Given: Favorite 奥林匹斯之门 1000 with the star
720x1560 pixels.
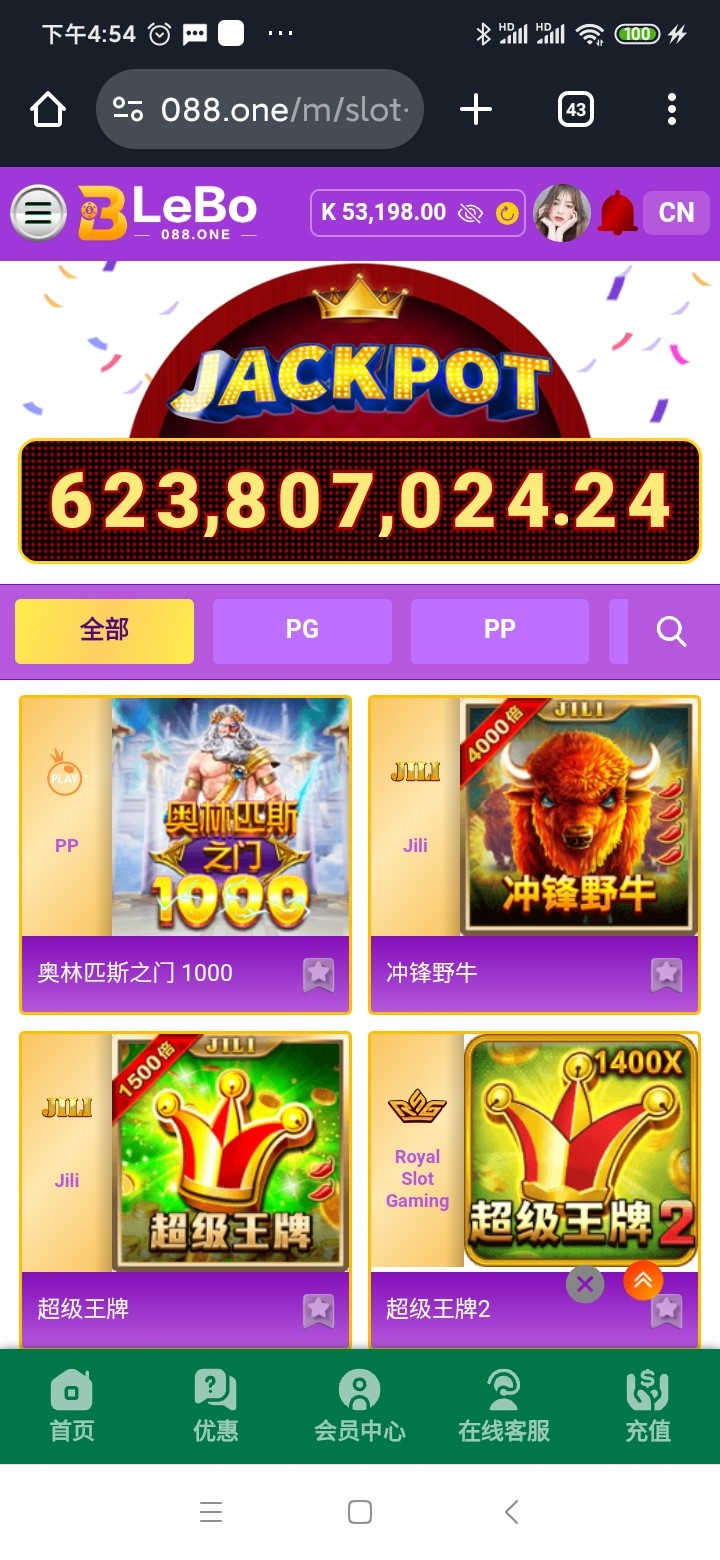Looking at the screenshot, I should click(318, 973).
